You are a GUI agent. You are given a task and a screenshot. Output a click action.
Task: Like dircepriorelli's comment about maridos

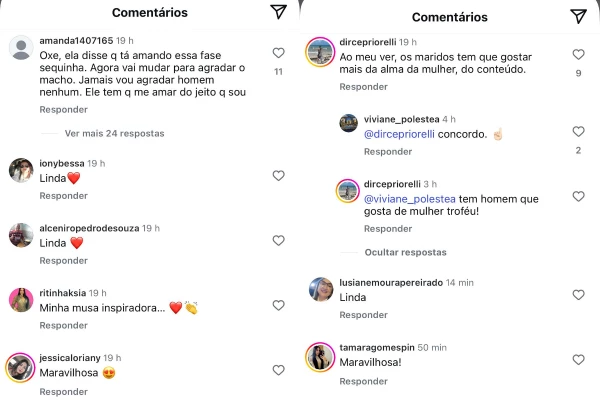pos(578,55)
